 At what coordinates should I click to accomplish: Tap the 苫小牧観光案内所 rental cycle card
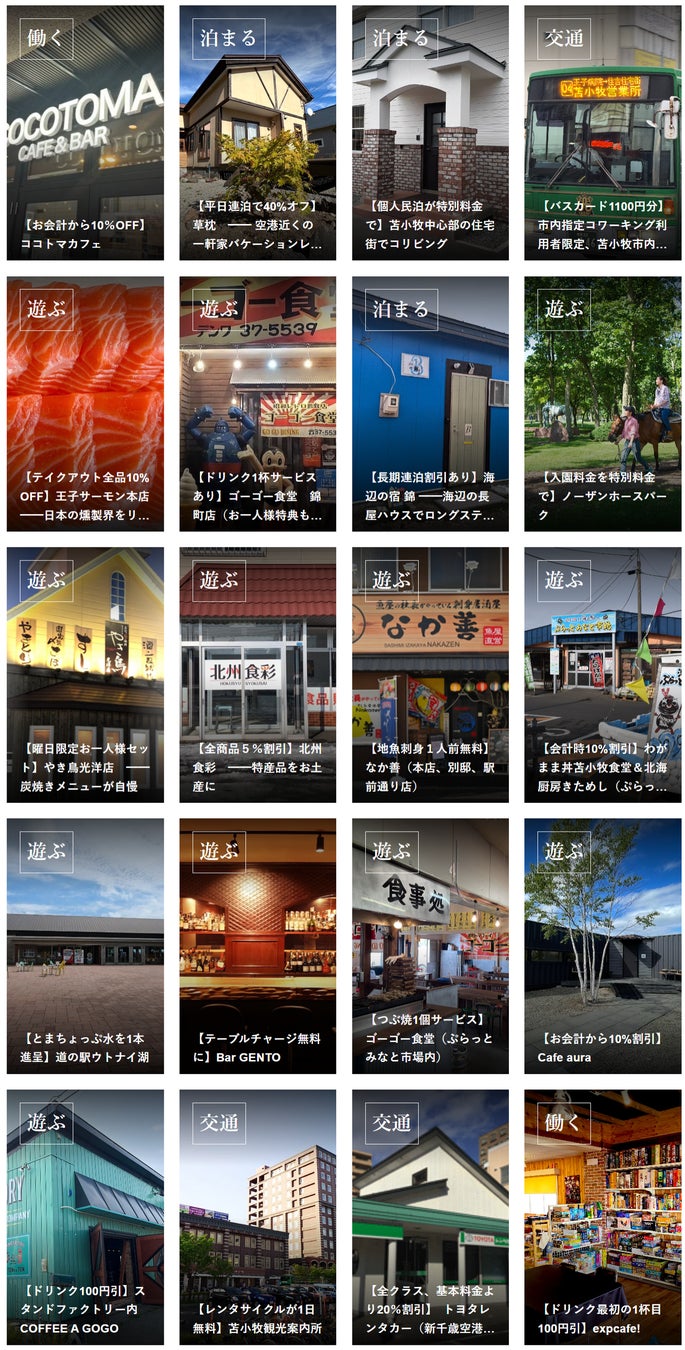[x=257, y=1217]
